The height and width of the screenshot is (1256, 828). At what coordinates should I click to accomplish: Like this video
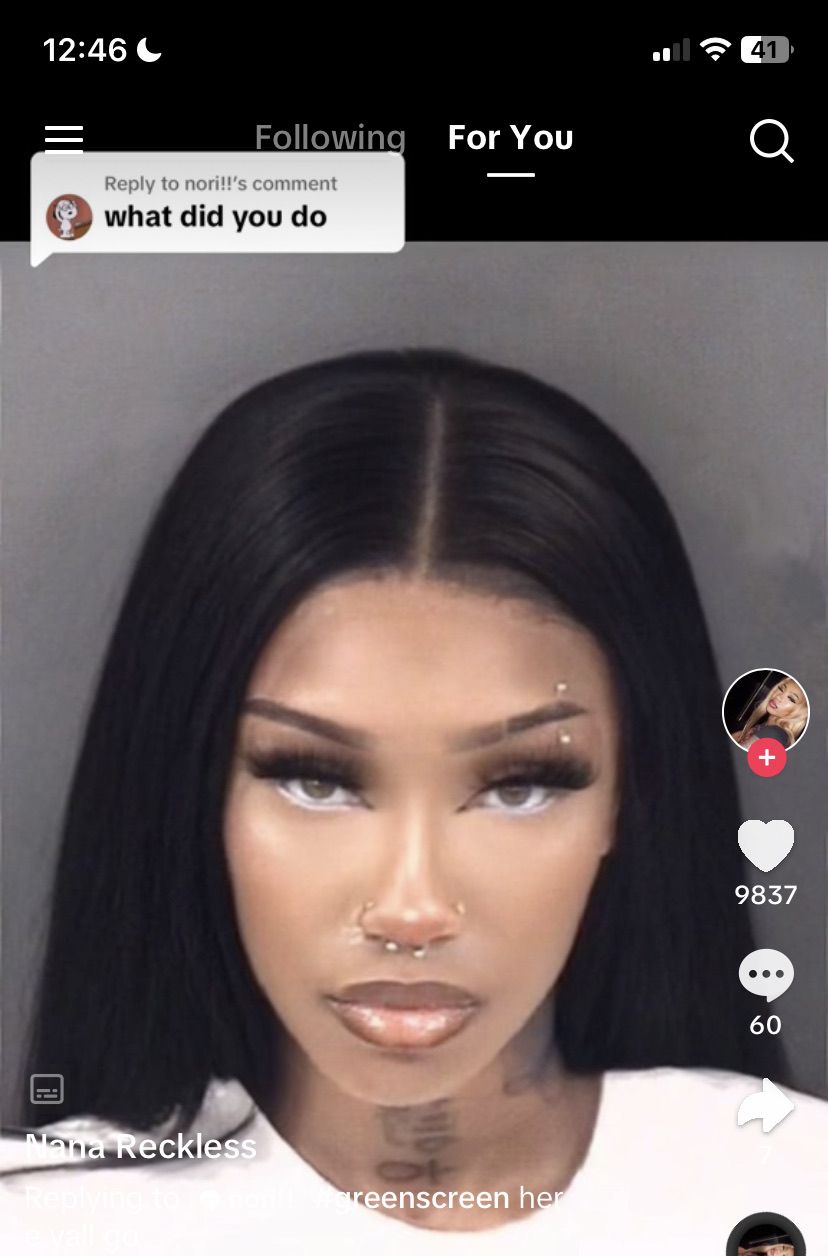point(765,846)
